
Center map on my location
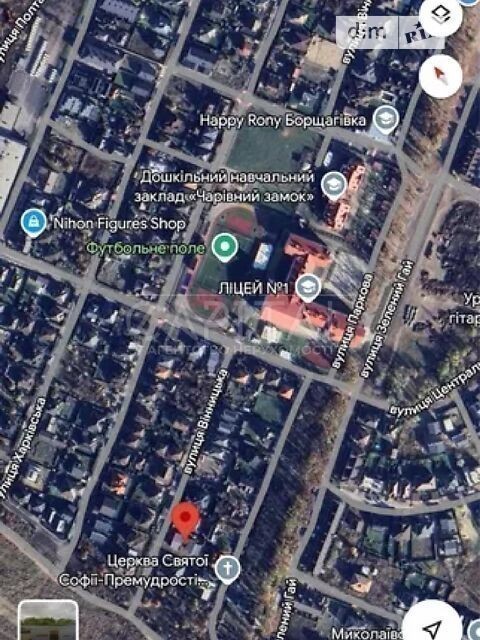click(x=433, y=624)
